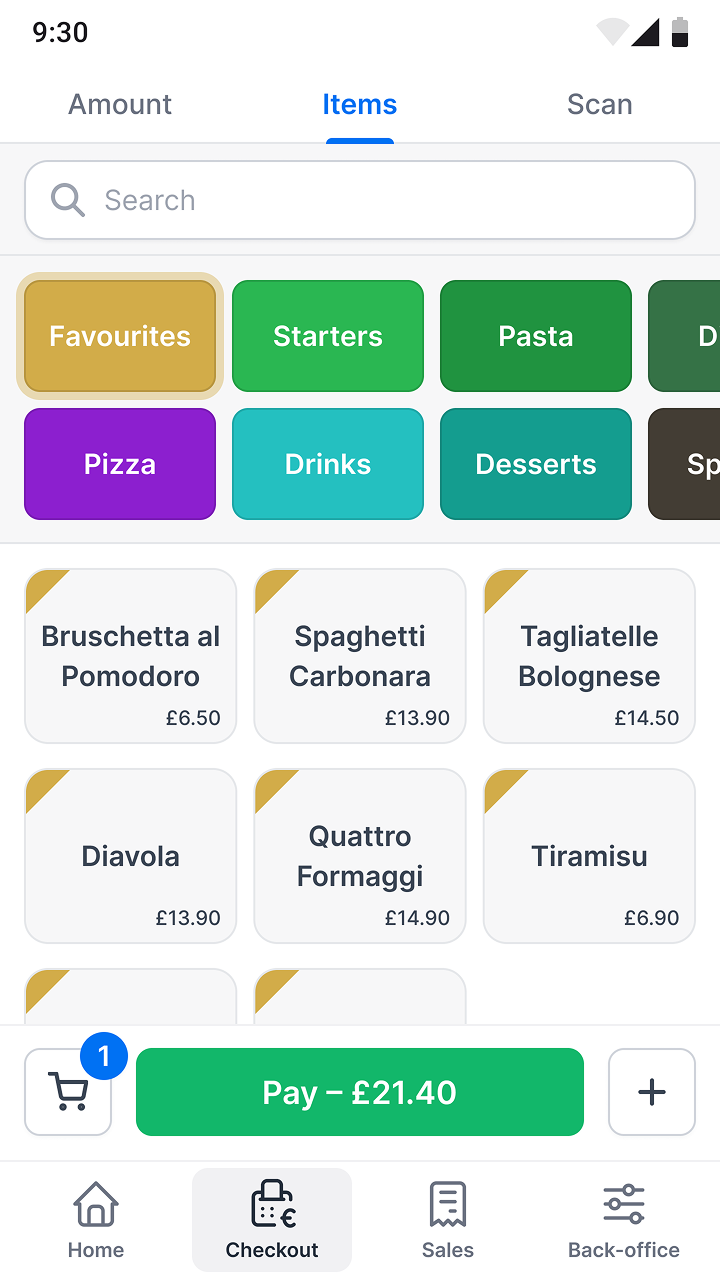Image resolution: width=720 pixels, height=1280 pixels.
Task: Tap Spaghetti Carbonara item card
Action: tap(359, 656)
